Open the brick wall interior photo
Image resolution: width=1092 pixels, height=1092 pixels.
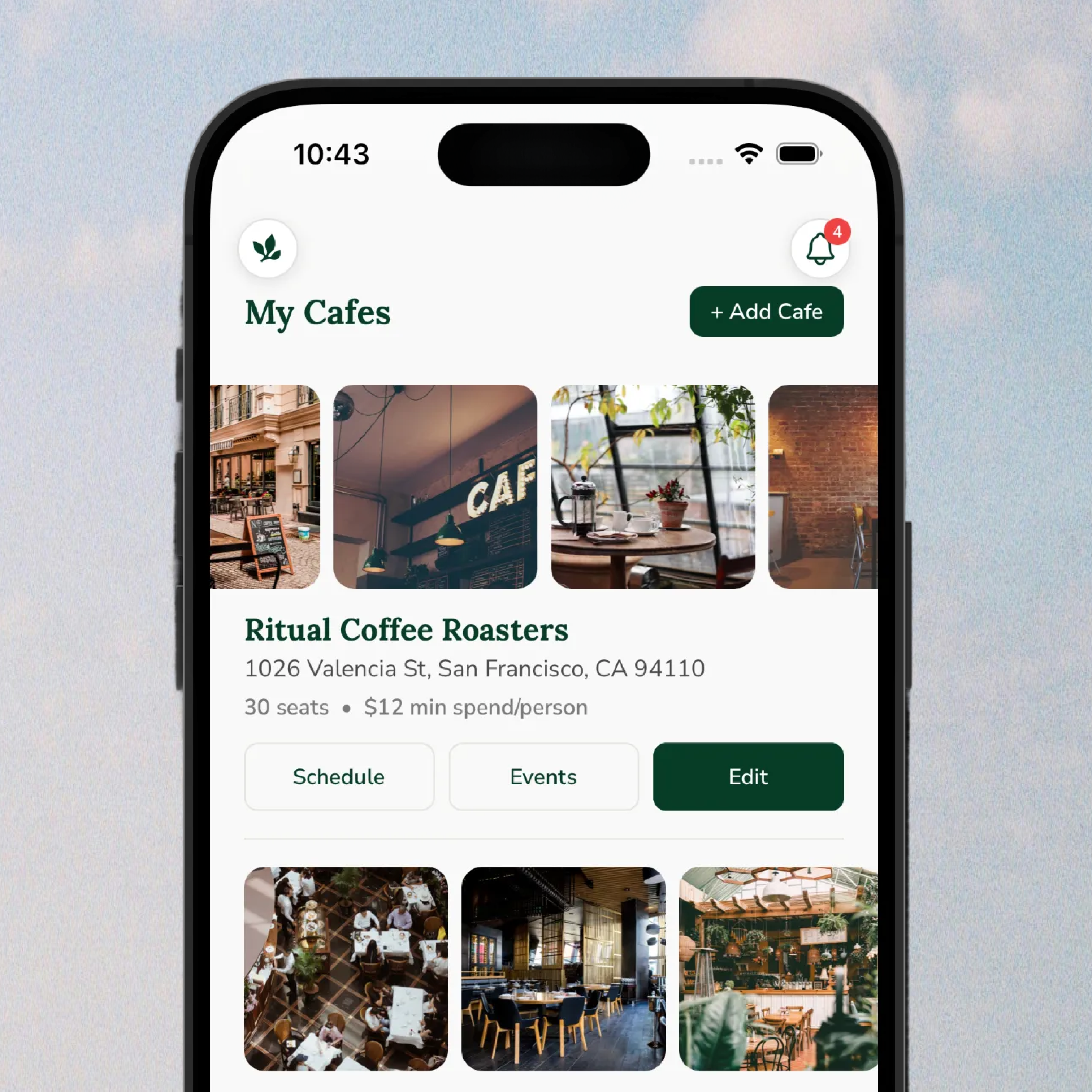pos(823,487)
